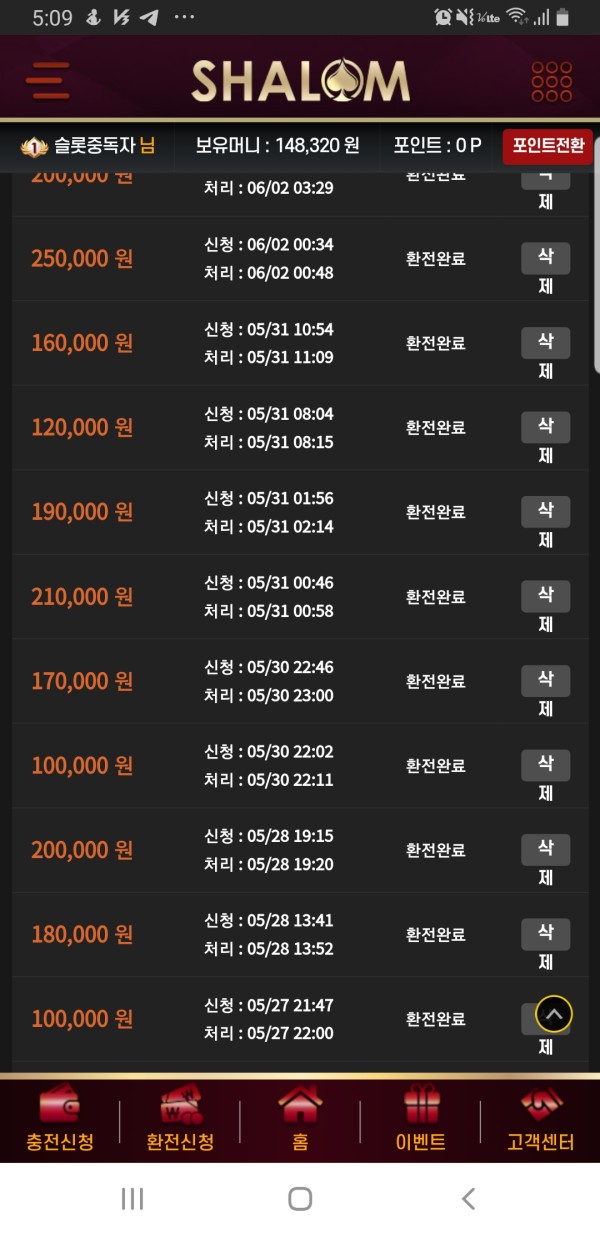
Task: Open 고객센터 support tab
Action: click(541, 1119)
